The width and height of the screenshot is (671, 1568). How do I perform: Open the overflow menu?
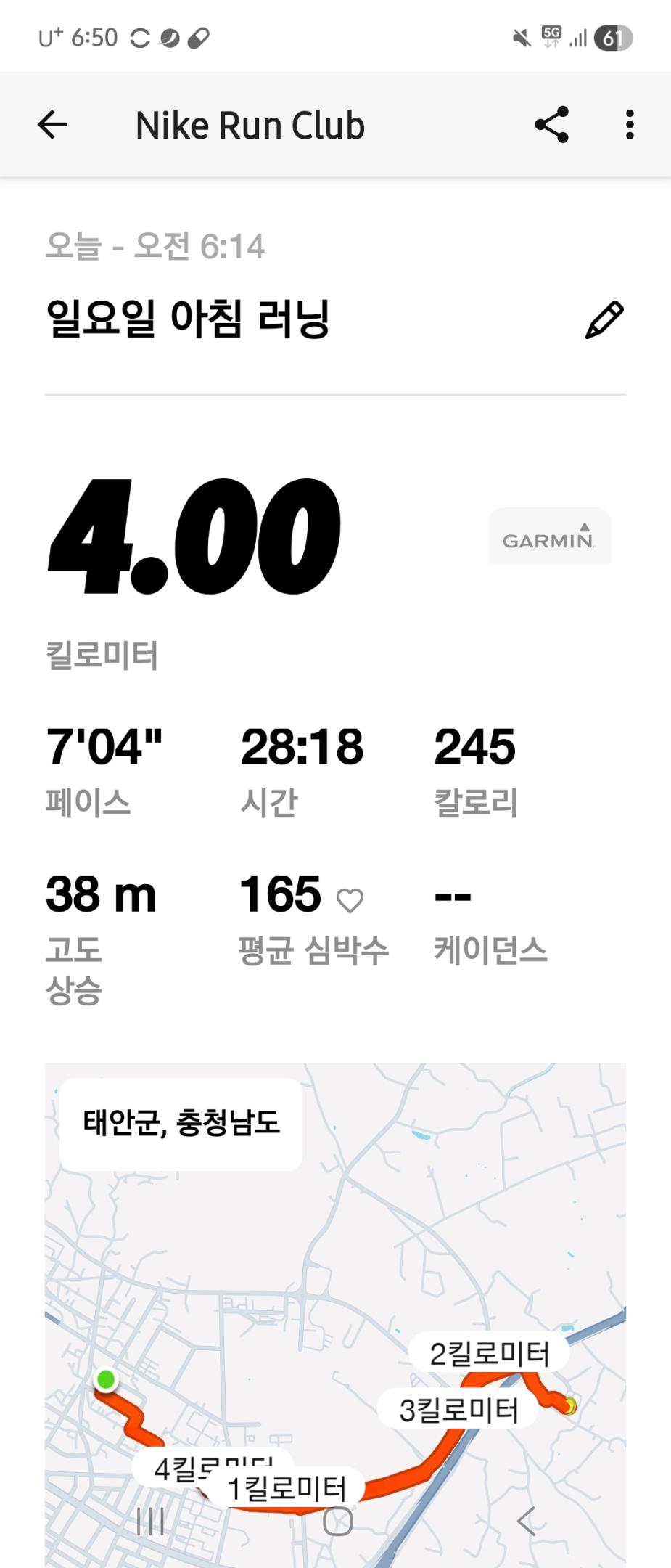(629, 125)
